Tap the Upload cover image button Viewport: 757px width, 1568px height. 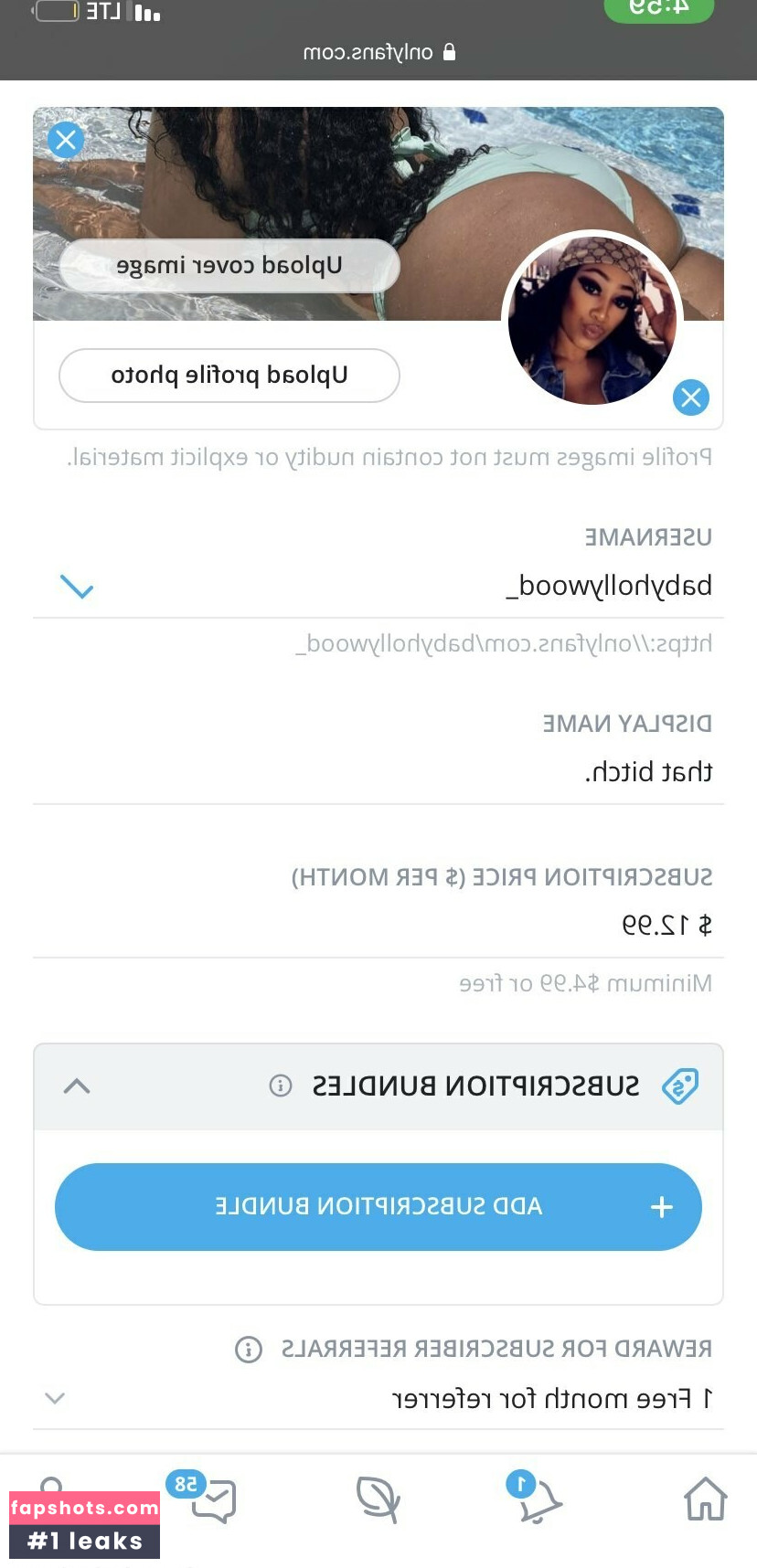pyautogui.click(x=229, y=266)
